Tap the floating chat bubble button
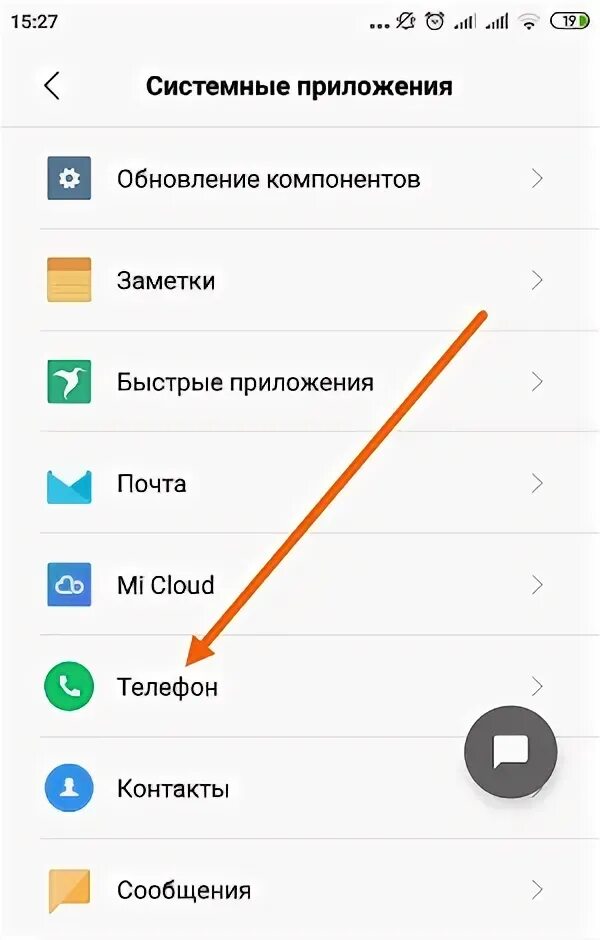Screen dimensions: 600x940 coord(511,752)
